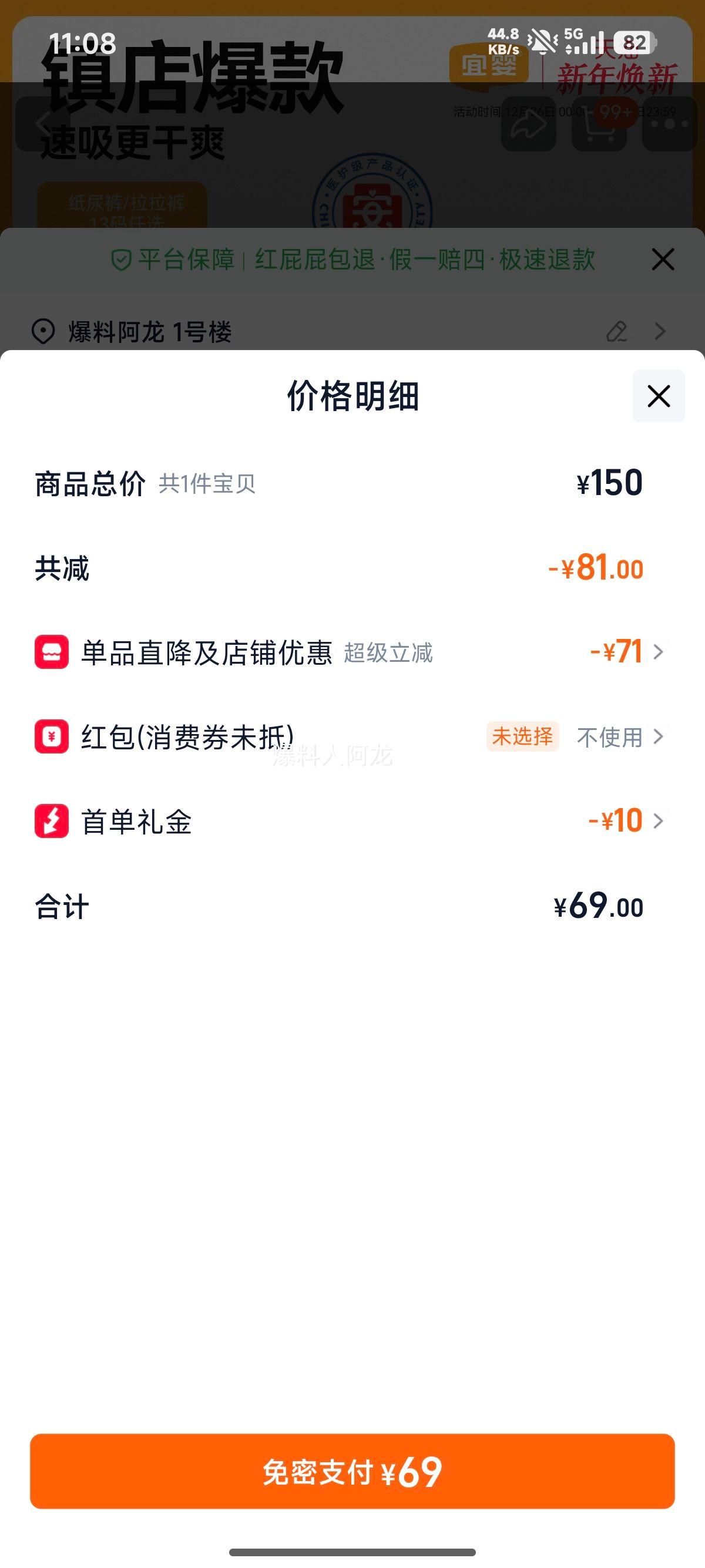705x1568 pixels.
Task: Expand the 单品直降及店铺优惠 discount details
Action: tap(659, 651)
